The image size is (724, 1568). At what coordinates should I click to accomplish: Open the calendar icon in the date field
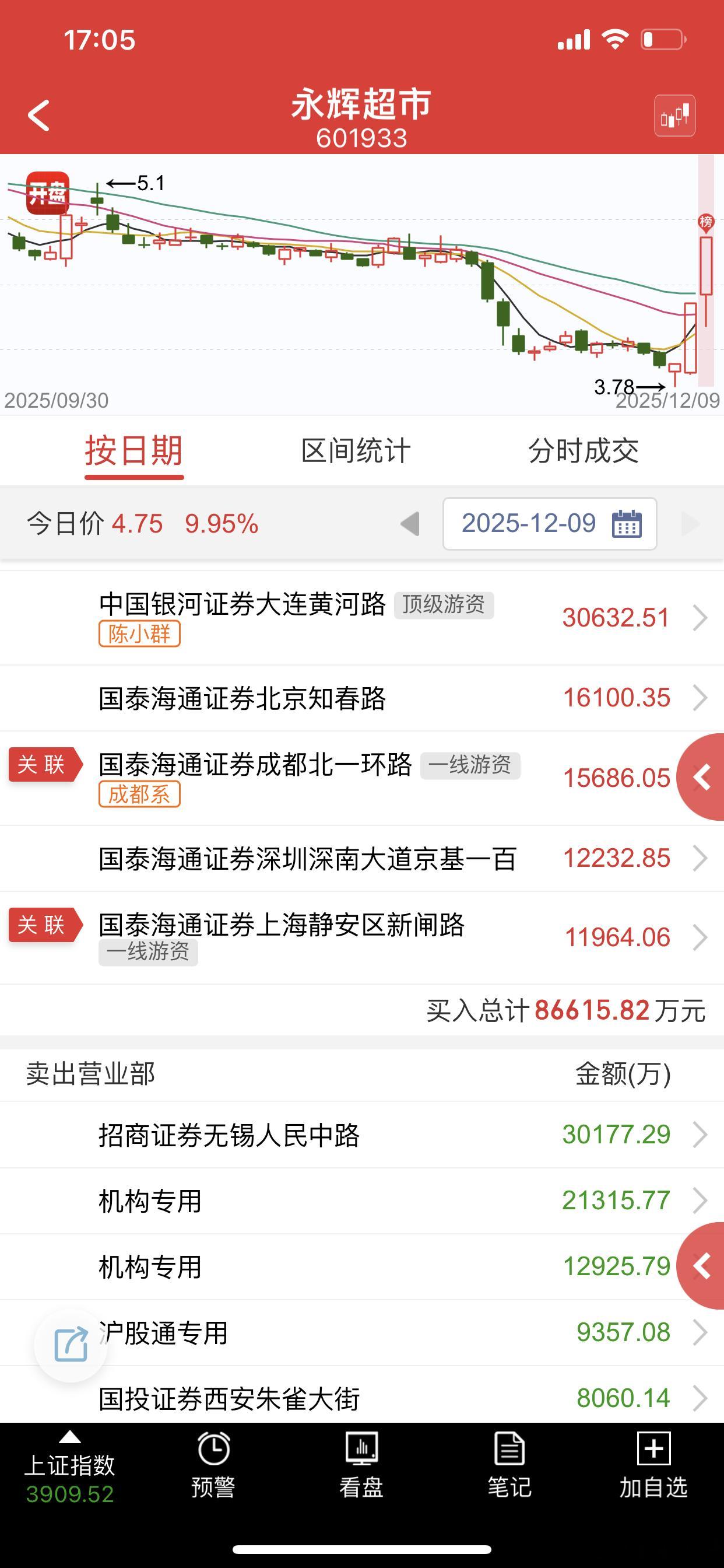click(x=630, y=523)
